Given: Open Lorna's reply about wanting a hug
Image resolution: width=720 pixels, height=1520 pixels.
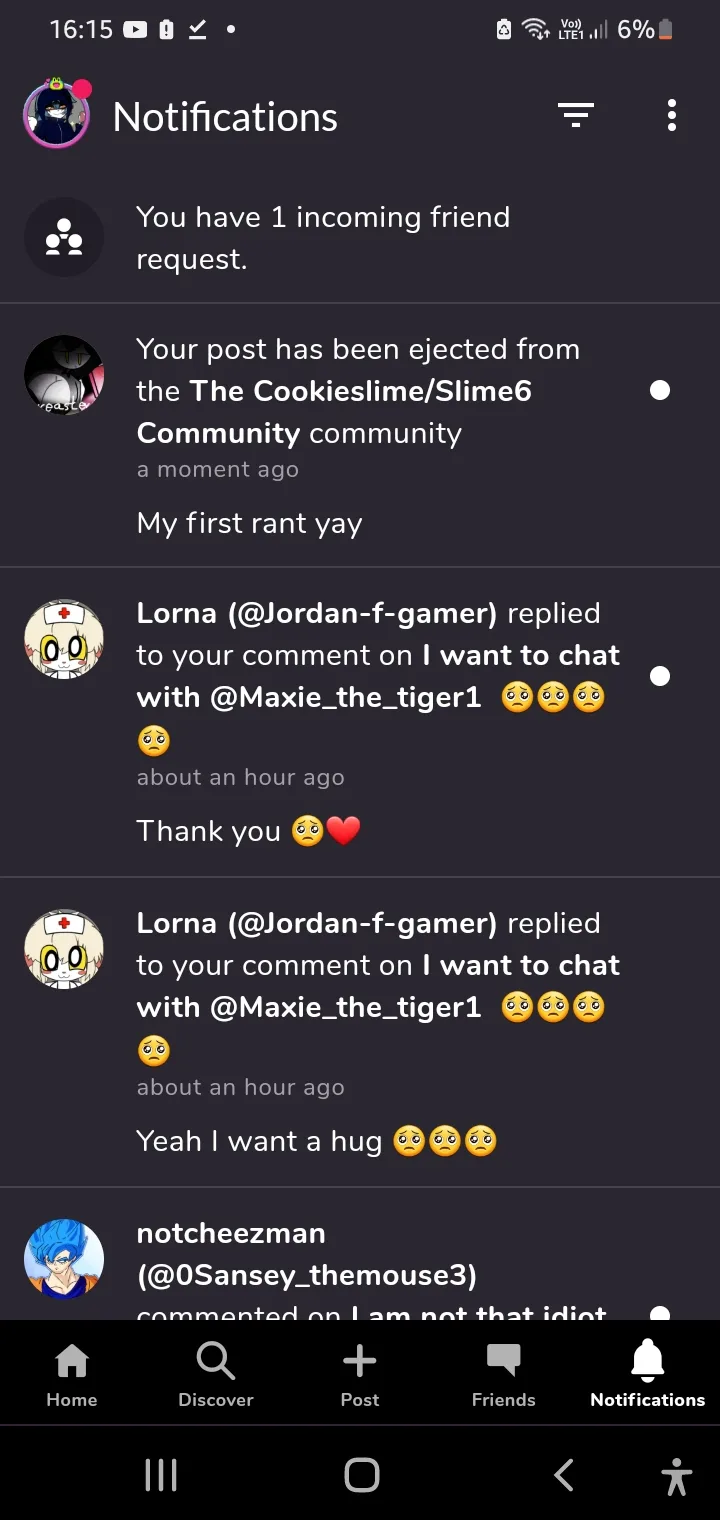Looking at the screenshot, I should (x=378, y=1032).
